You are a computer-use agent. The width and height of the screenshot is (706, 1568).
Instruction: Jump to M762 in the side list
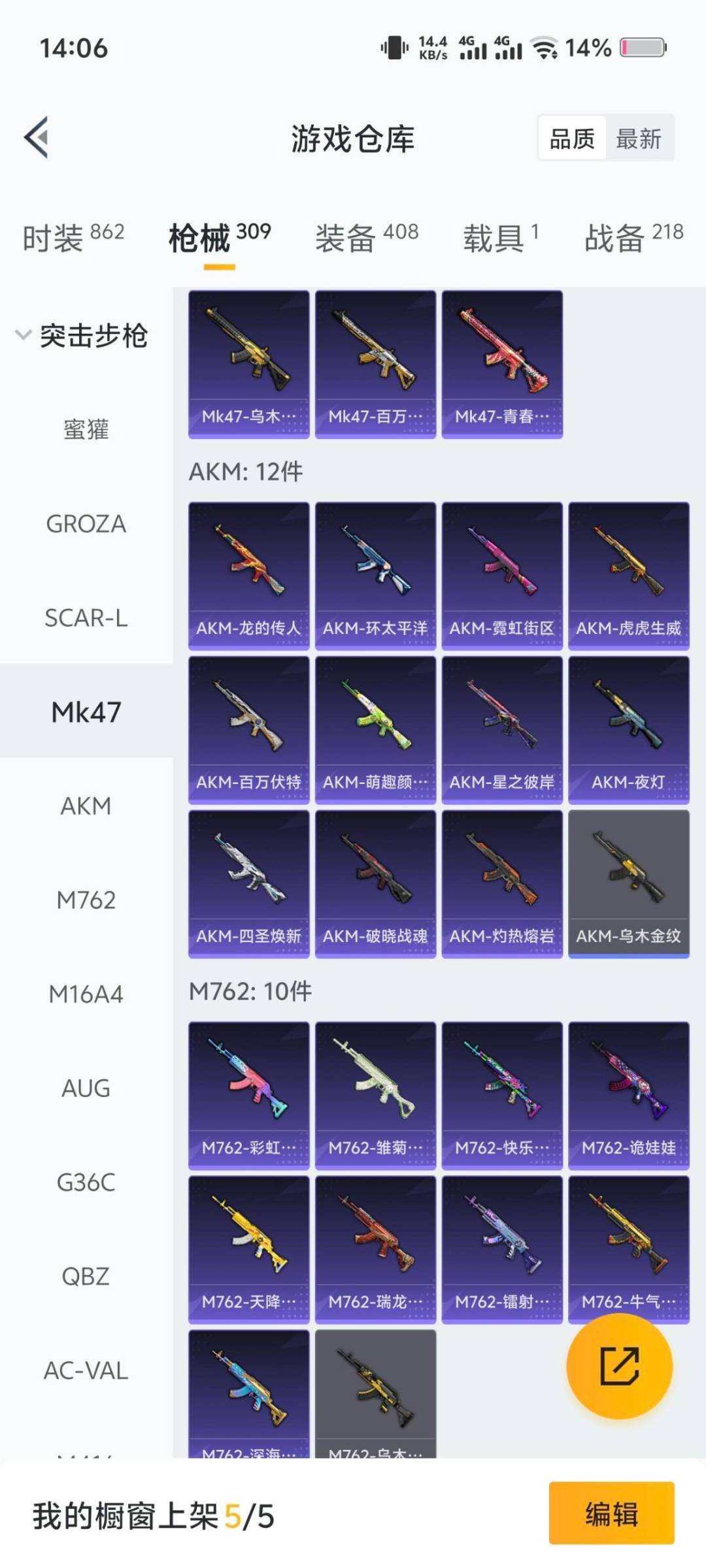pos(86,900)
